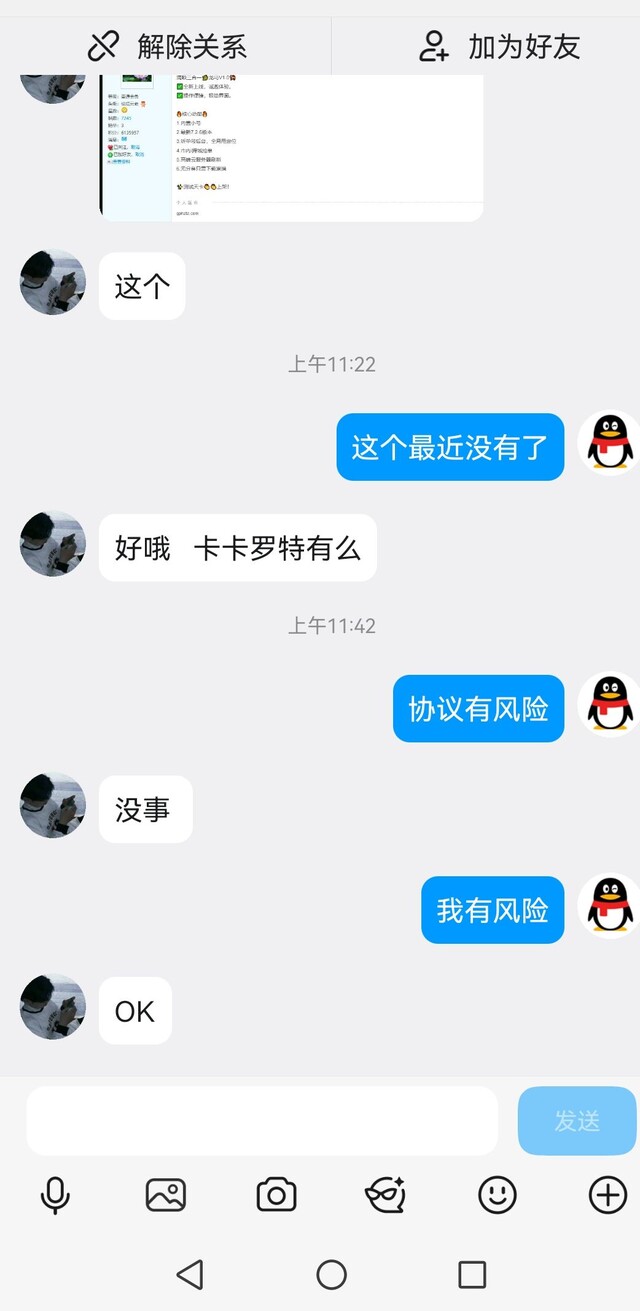Return to the home screen
Viewport: 640px width, 1311px height.
[331, 1274]
